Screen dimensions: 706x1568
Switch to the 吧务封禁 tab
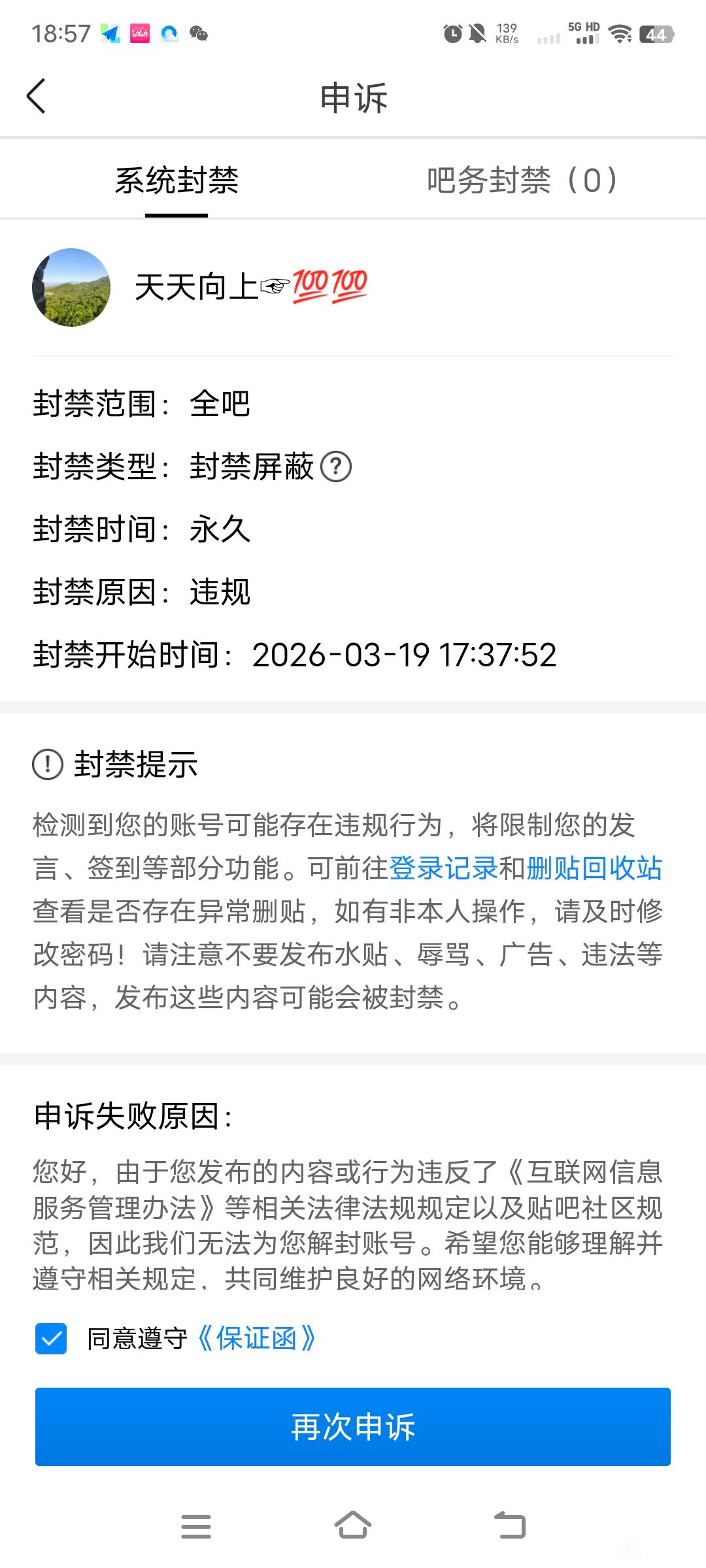pos(522,180)
